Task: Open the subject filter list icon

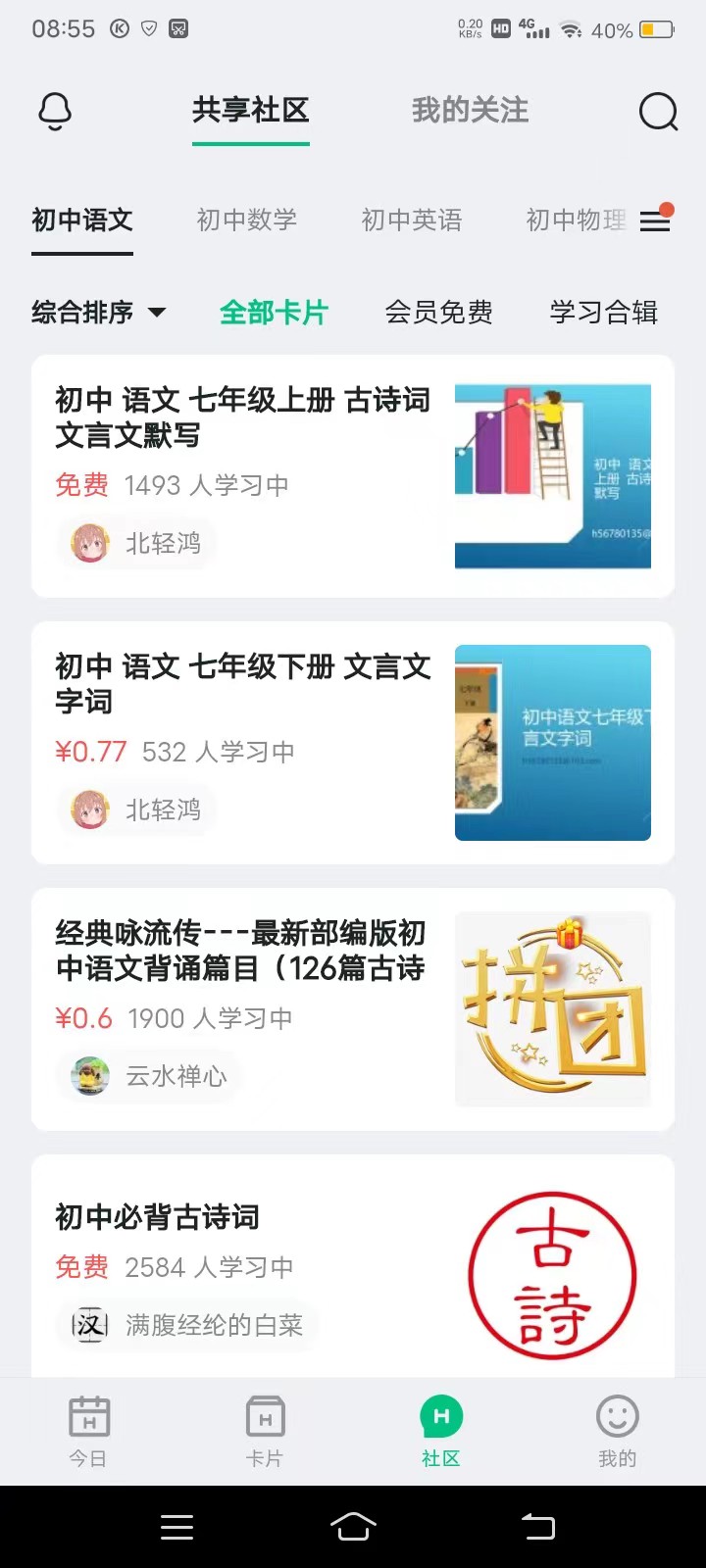Action: (x=655, y=220)
